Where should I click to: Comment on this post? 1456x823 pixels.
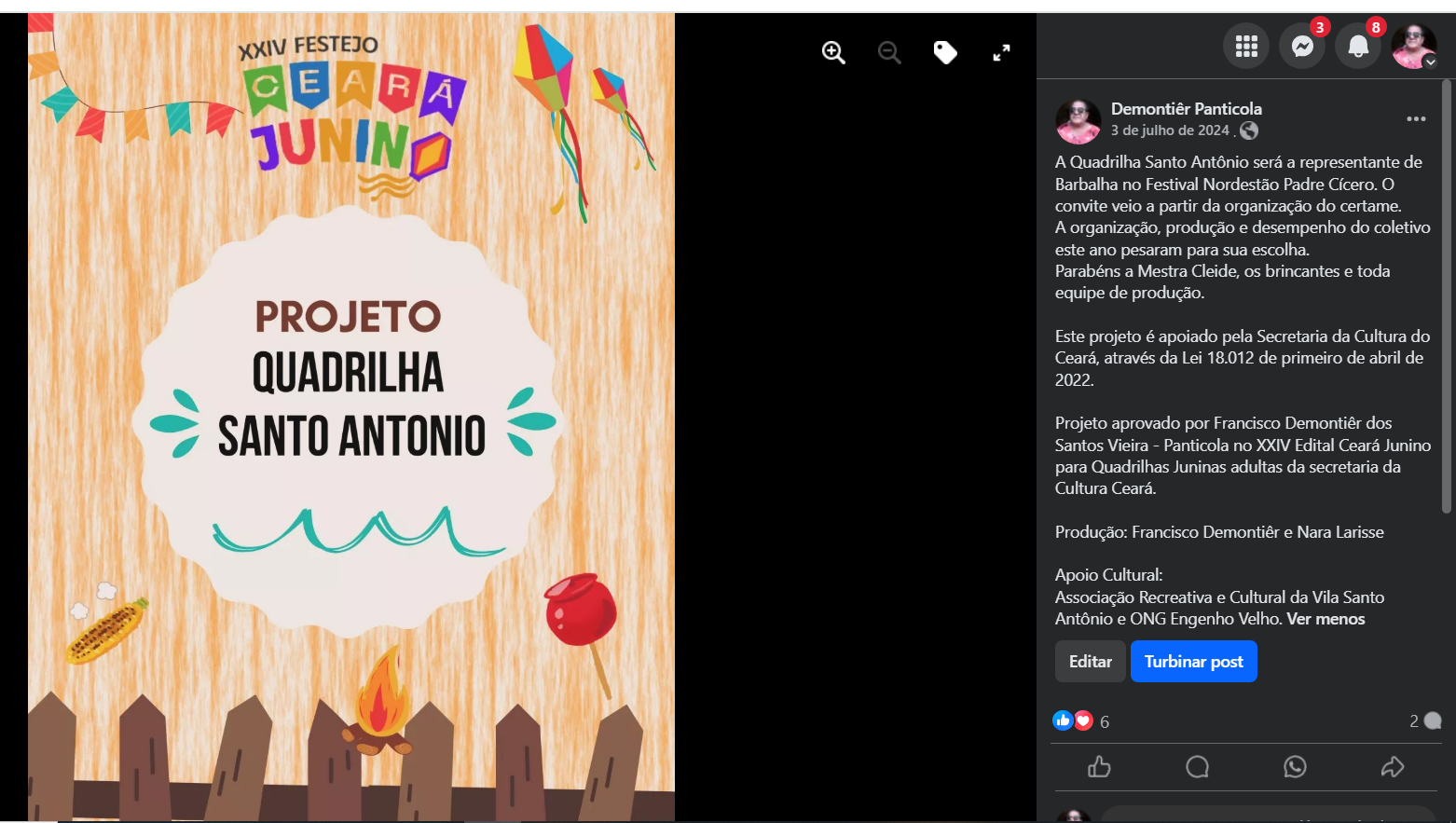pyautogui.click(x=1197, y=767)
